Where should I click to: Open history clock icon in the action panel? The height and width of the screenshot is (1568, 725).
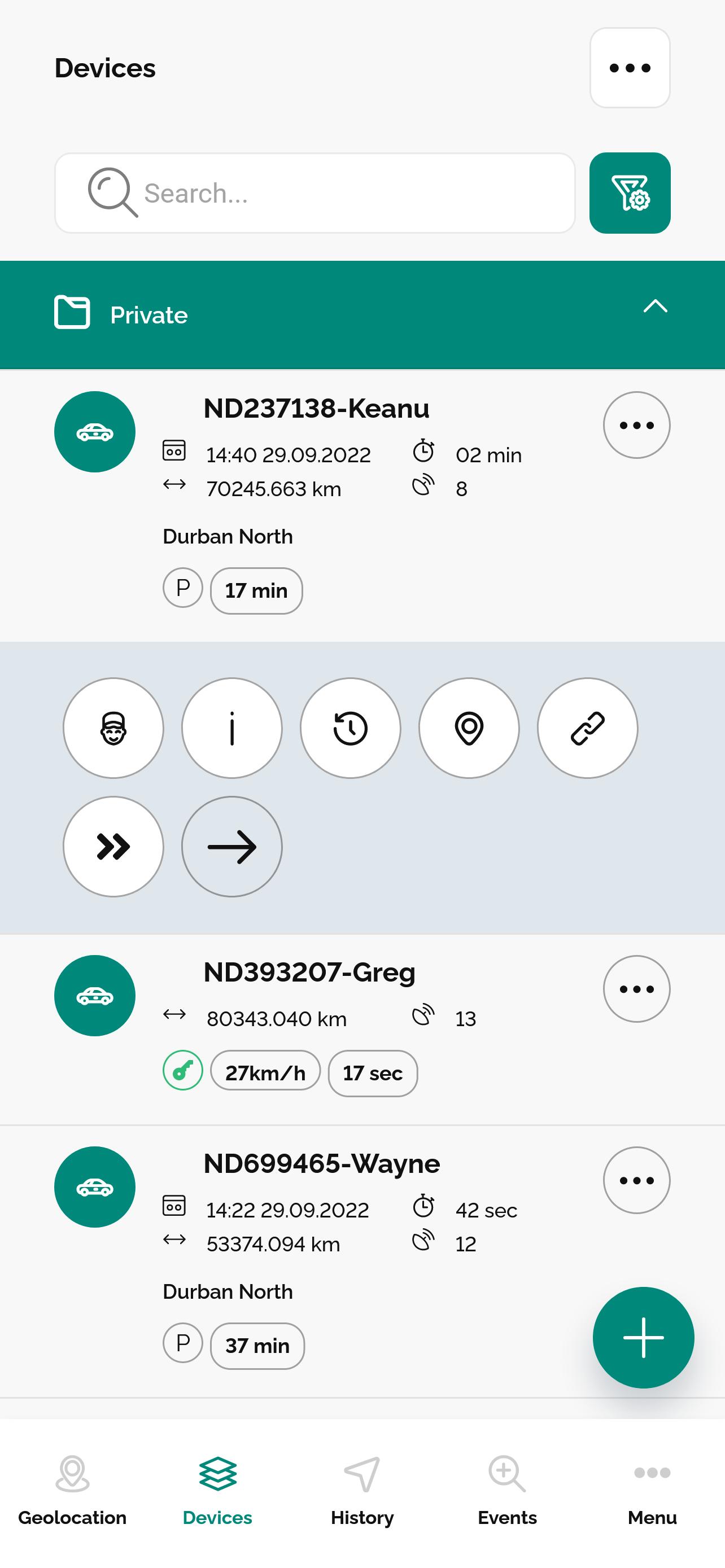pos(350,728)
